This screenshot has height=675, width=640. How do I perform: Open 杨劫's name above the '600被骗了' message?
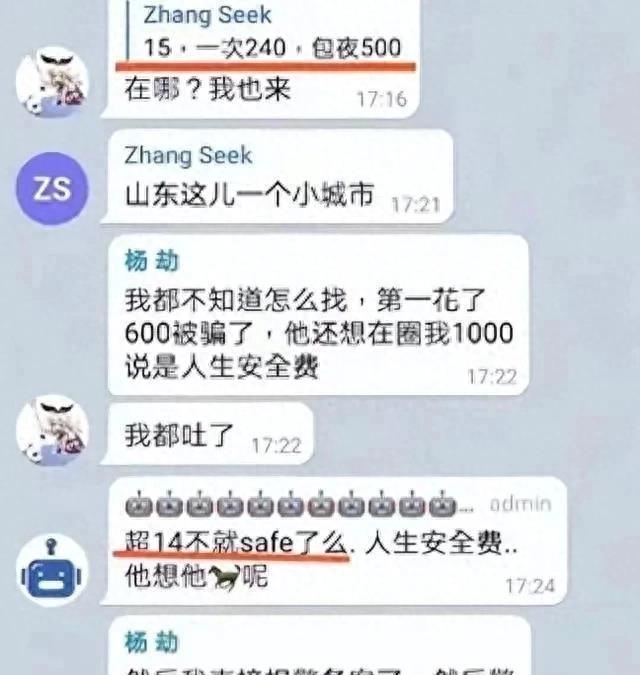point(151,261)
